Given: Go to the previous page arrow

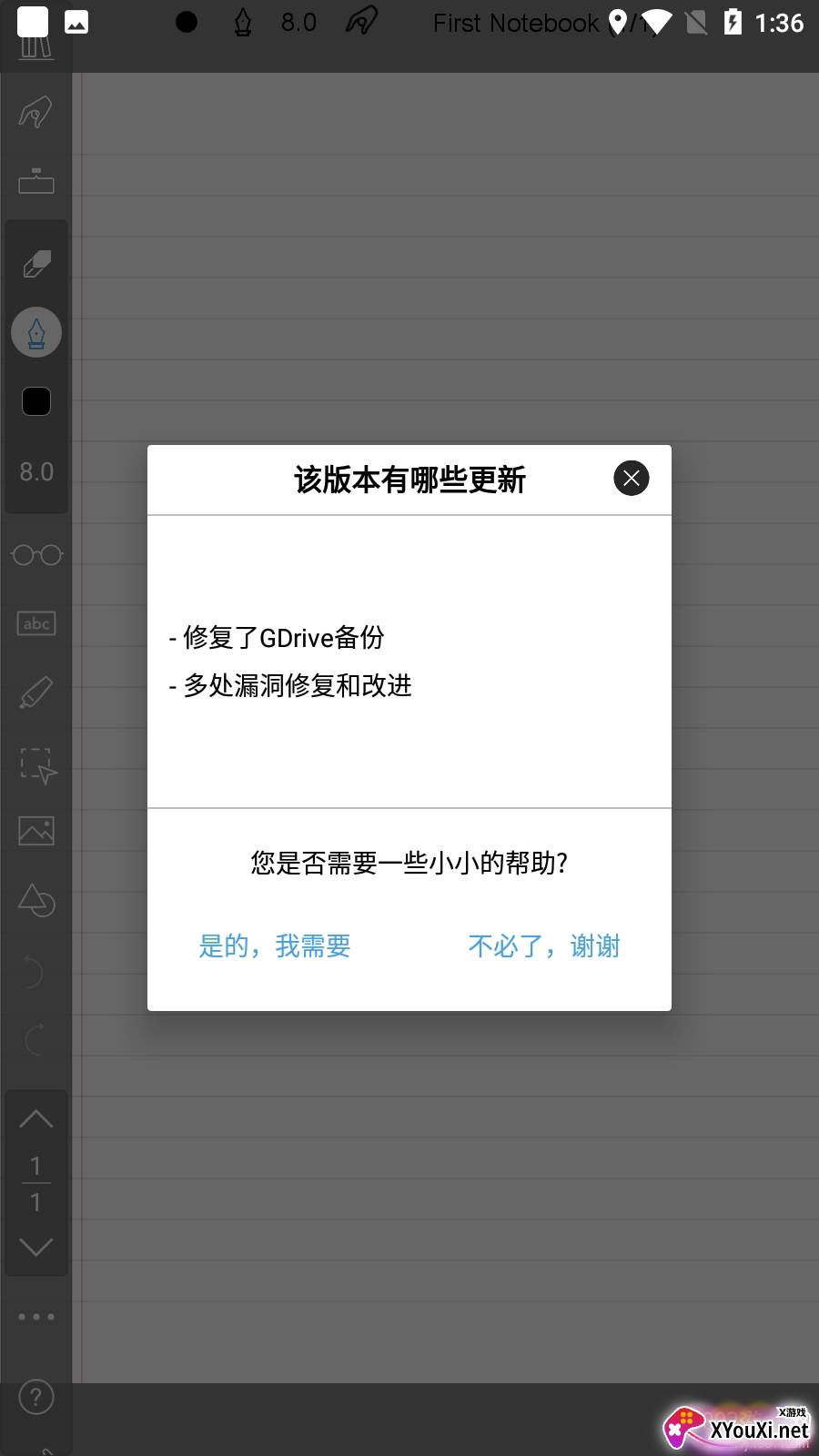Looking at the screenshot, I should (x=36, y=1119).
